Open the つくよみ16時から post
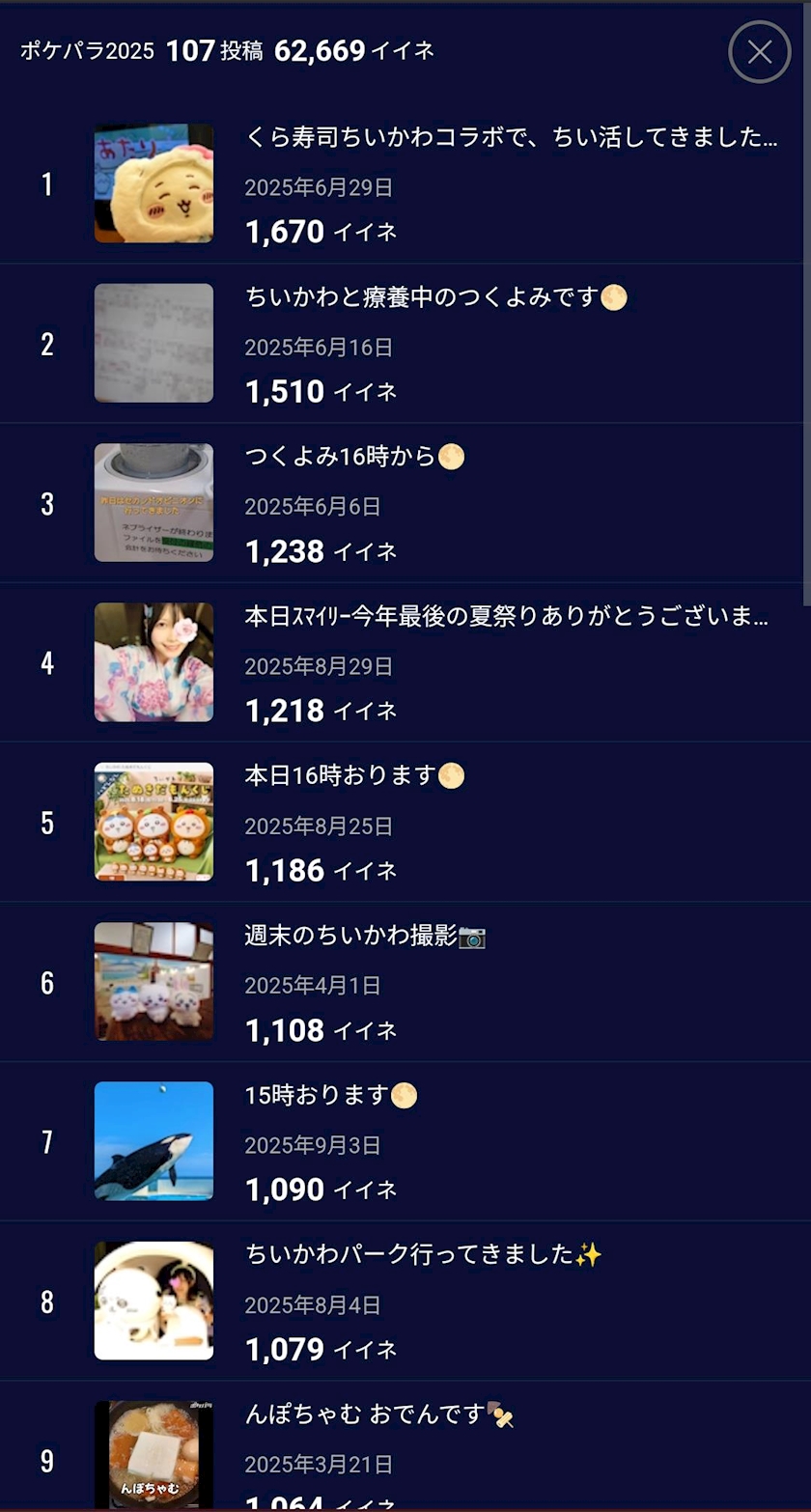The image size is (811, 1512). coord(405,503)
